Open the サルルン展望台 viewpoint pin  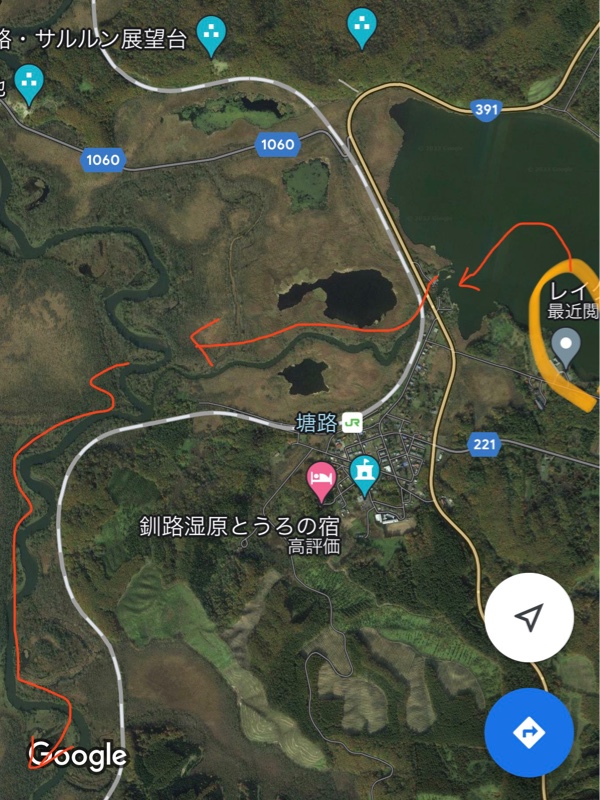click(x=210, y=35)
